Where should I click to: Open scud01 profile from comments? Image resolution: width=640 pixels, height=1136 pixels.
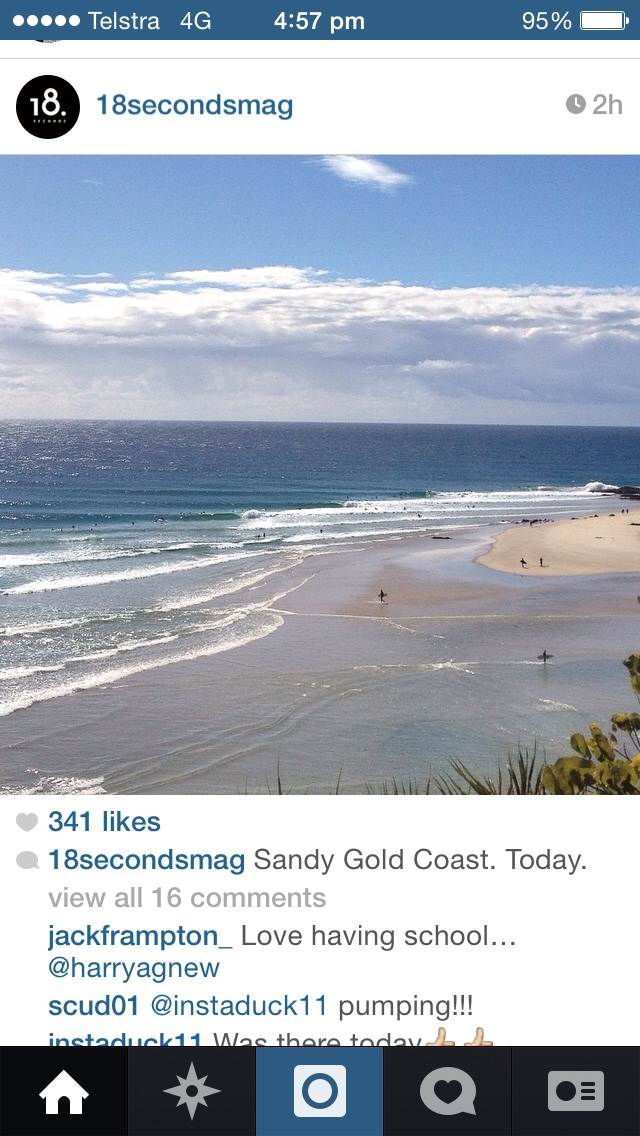94,1004
